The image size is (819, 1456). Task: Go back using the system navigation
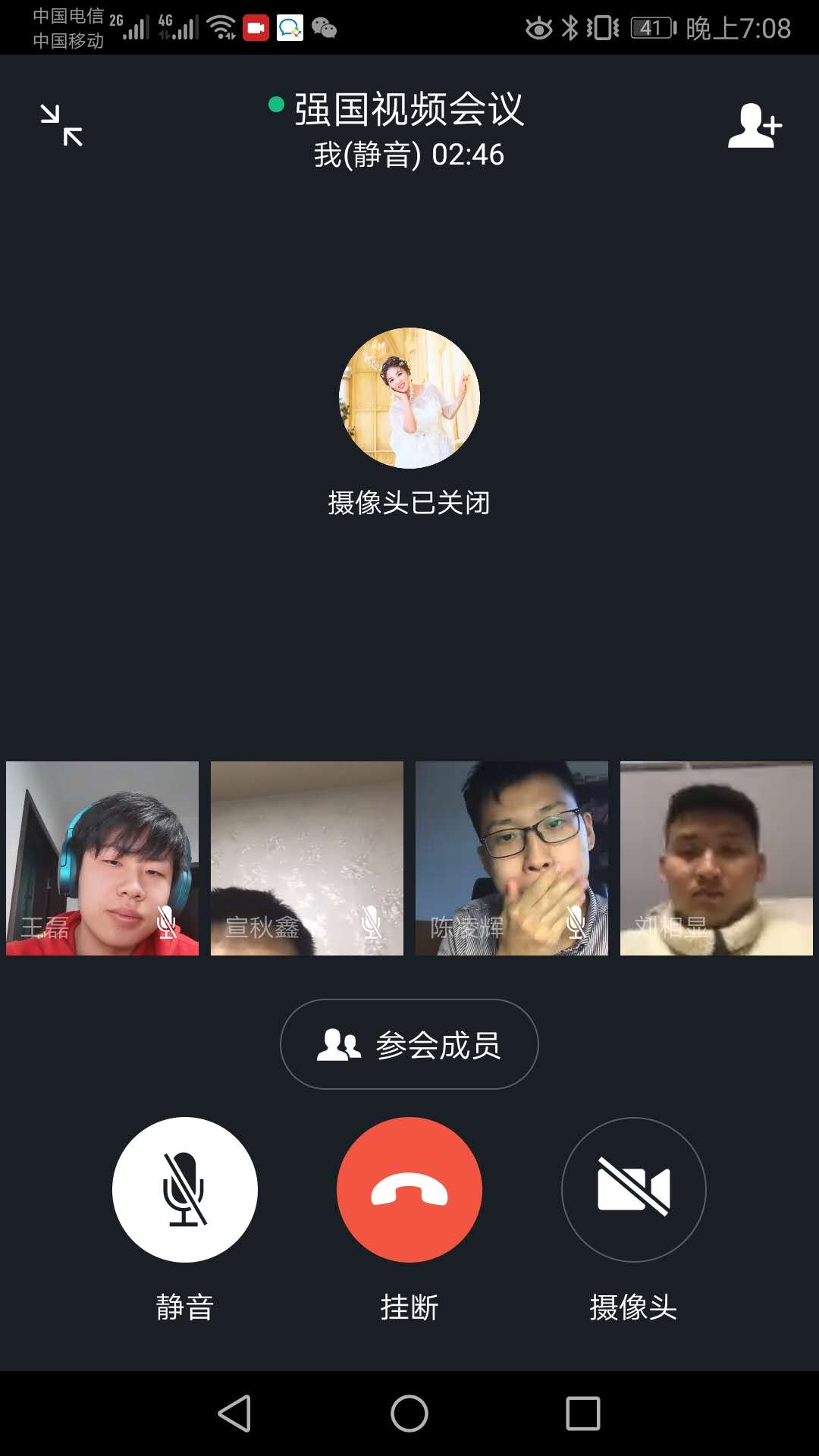pos(235,1414)
